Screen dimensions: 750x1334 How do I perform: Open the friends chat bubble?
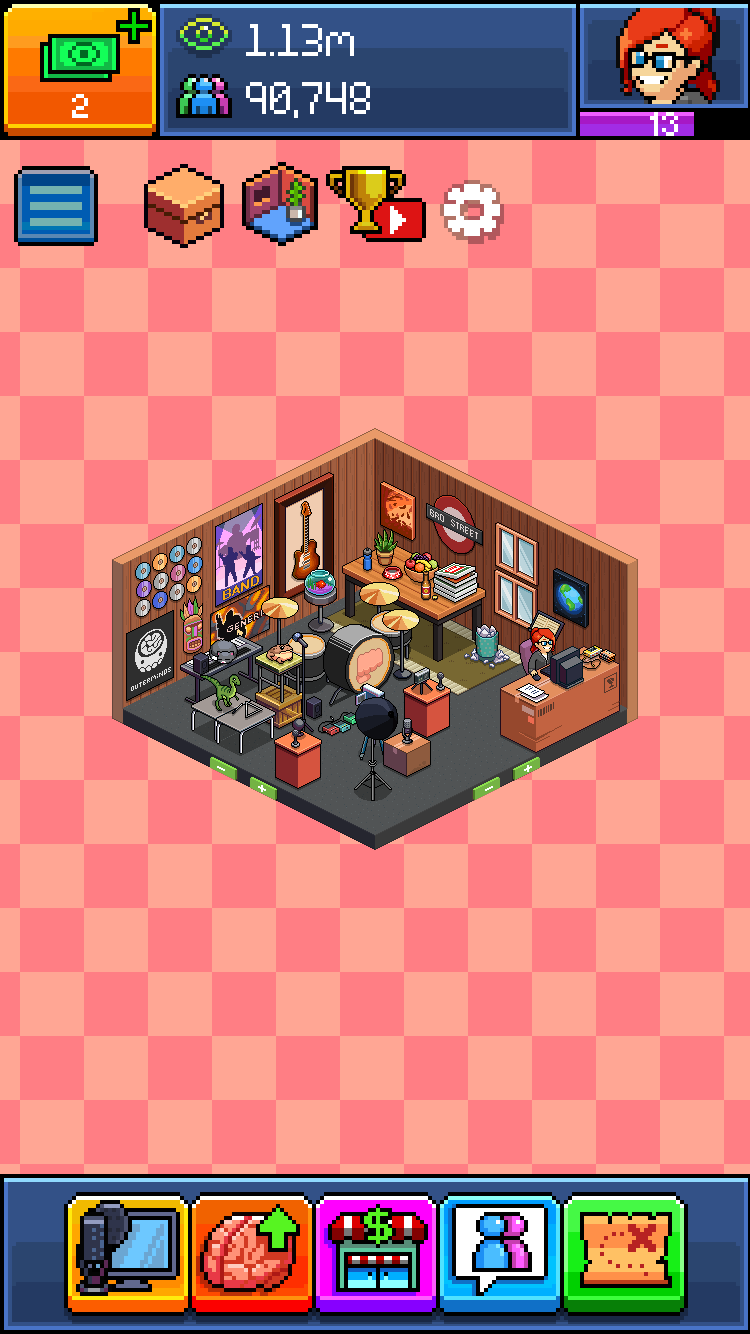[501, 1252]
